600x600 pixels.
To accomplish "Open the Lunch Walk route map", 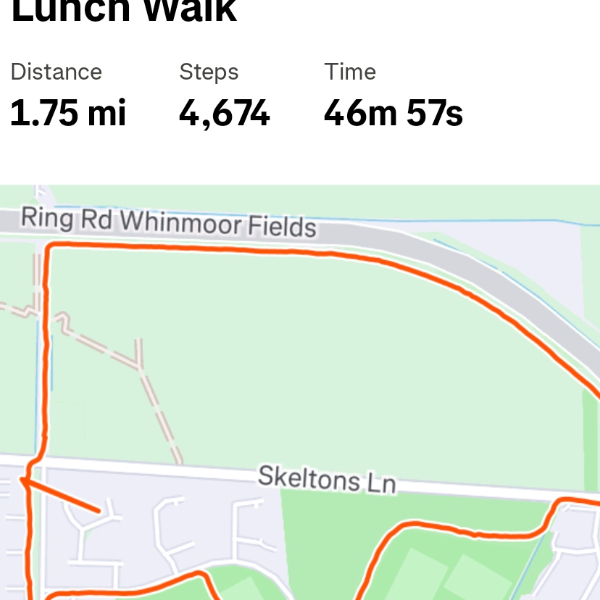I will tap(300, 390).
